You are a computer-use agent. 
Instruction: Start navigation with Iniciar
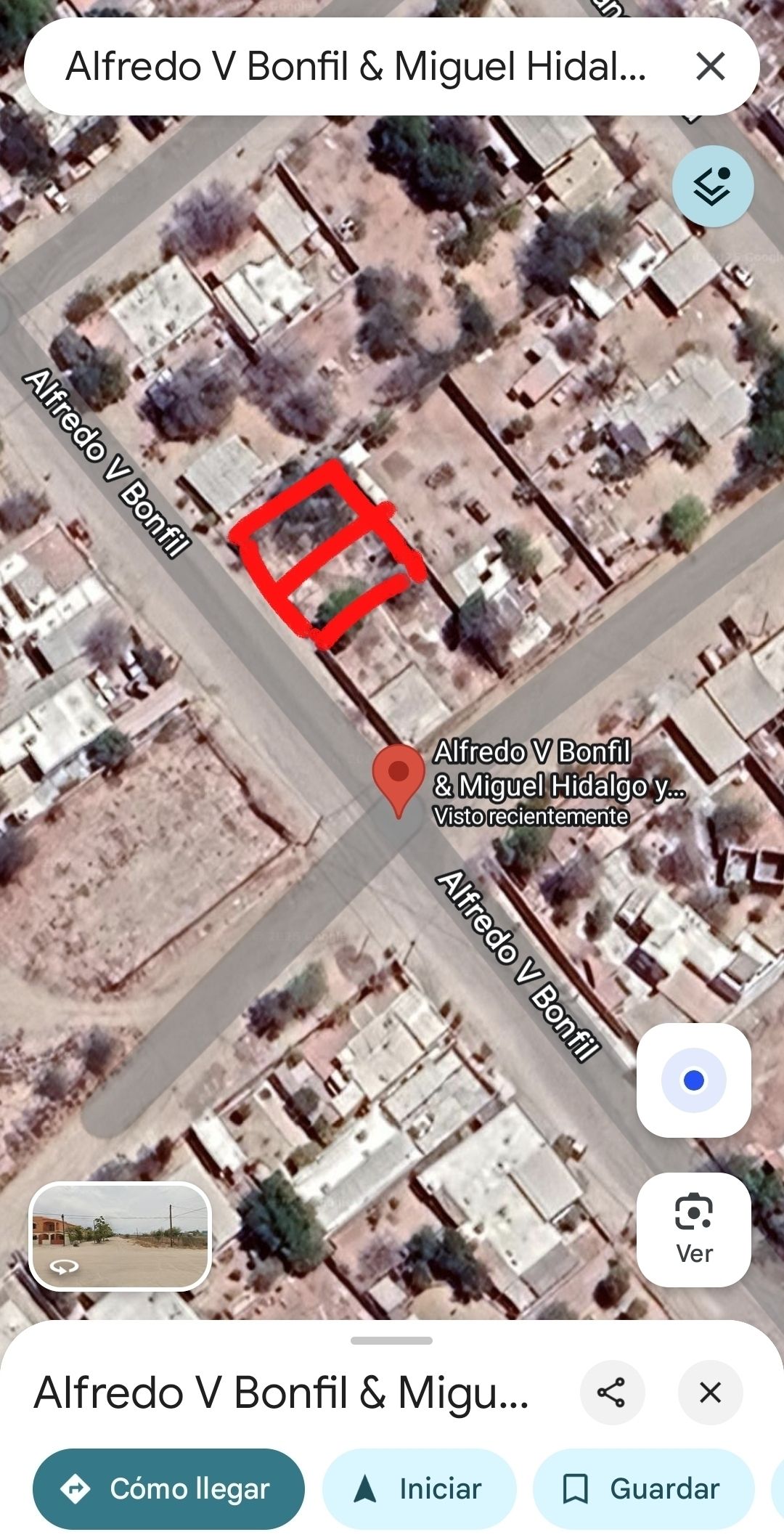419,1488
